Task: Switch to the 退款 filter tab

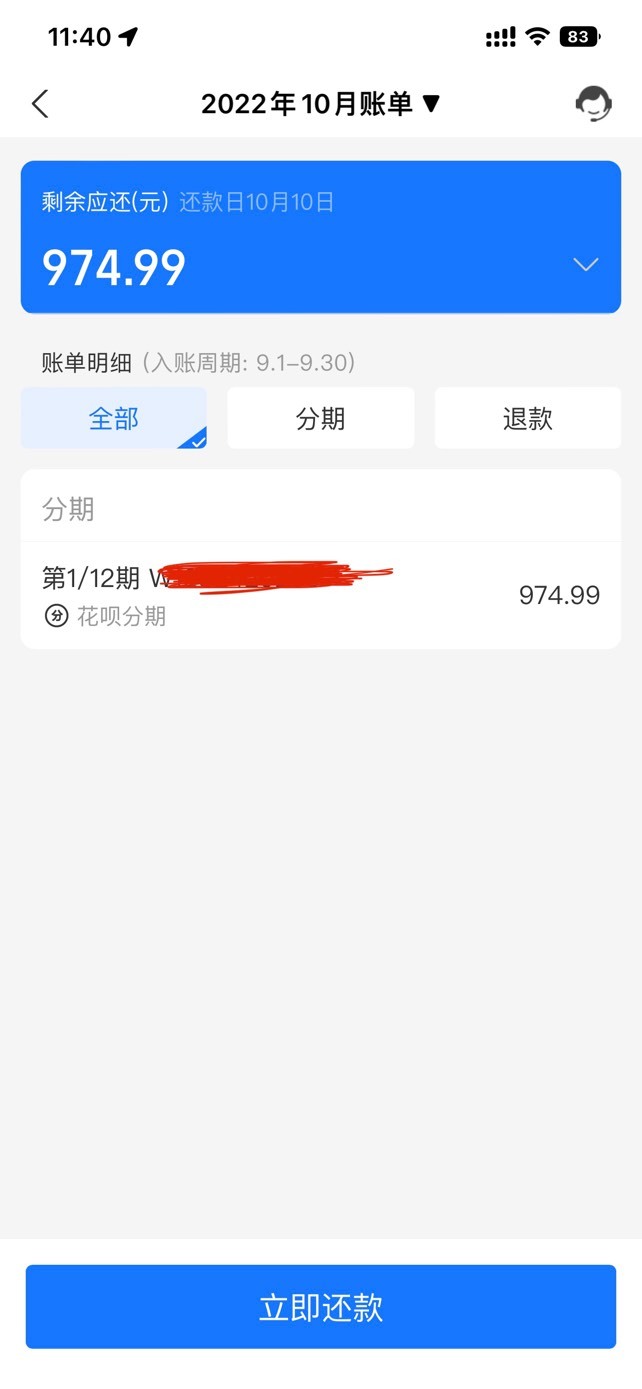Action: pos(527,418)
